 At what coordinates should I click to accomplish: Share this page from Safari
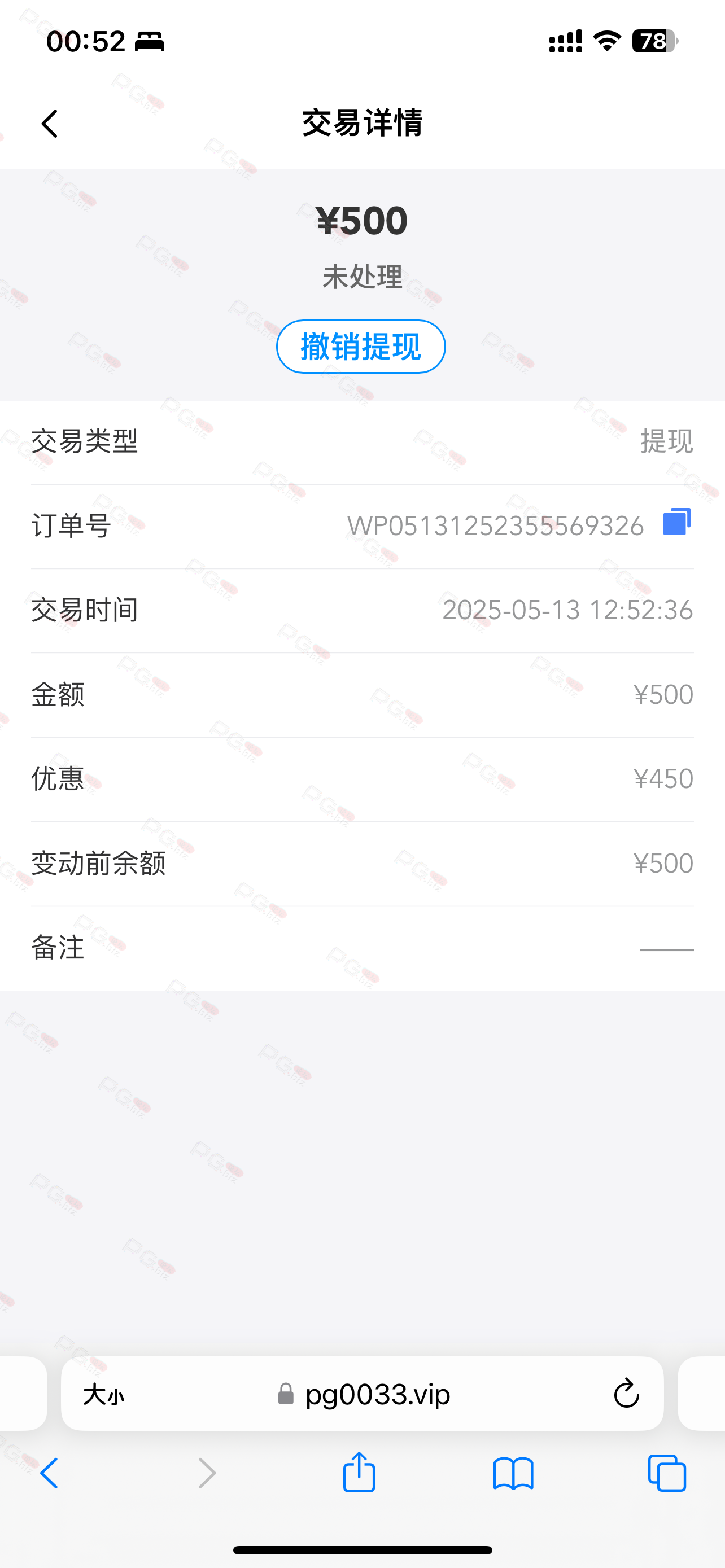(x=359, y=1472)
